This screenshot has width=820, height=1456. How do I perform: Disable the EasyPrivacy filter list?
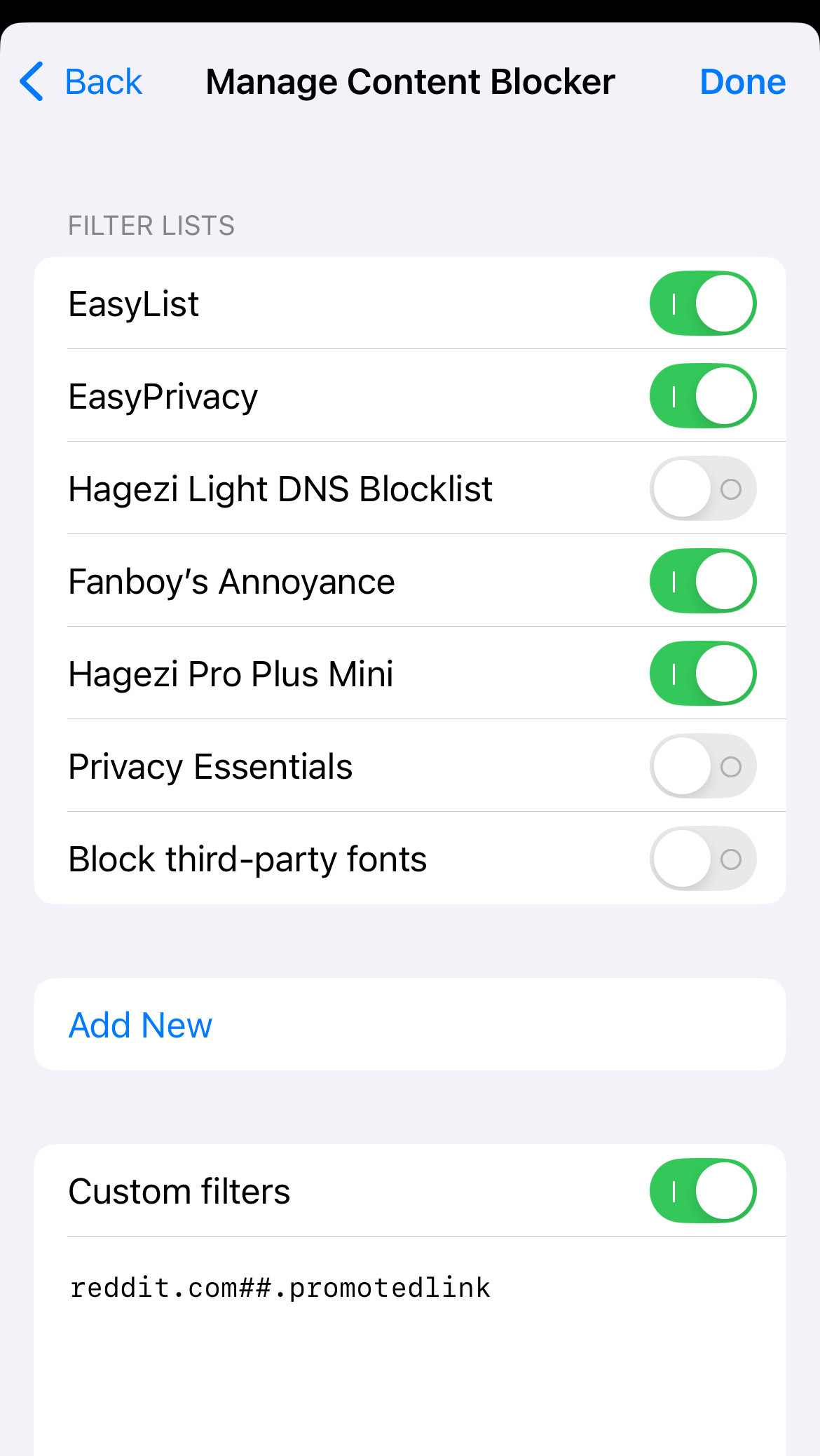(x=702, y=396)
